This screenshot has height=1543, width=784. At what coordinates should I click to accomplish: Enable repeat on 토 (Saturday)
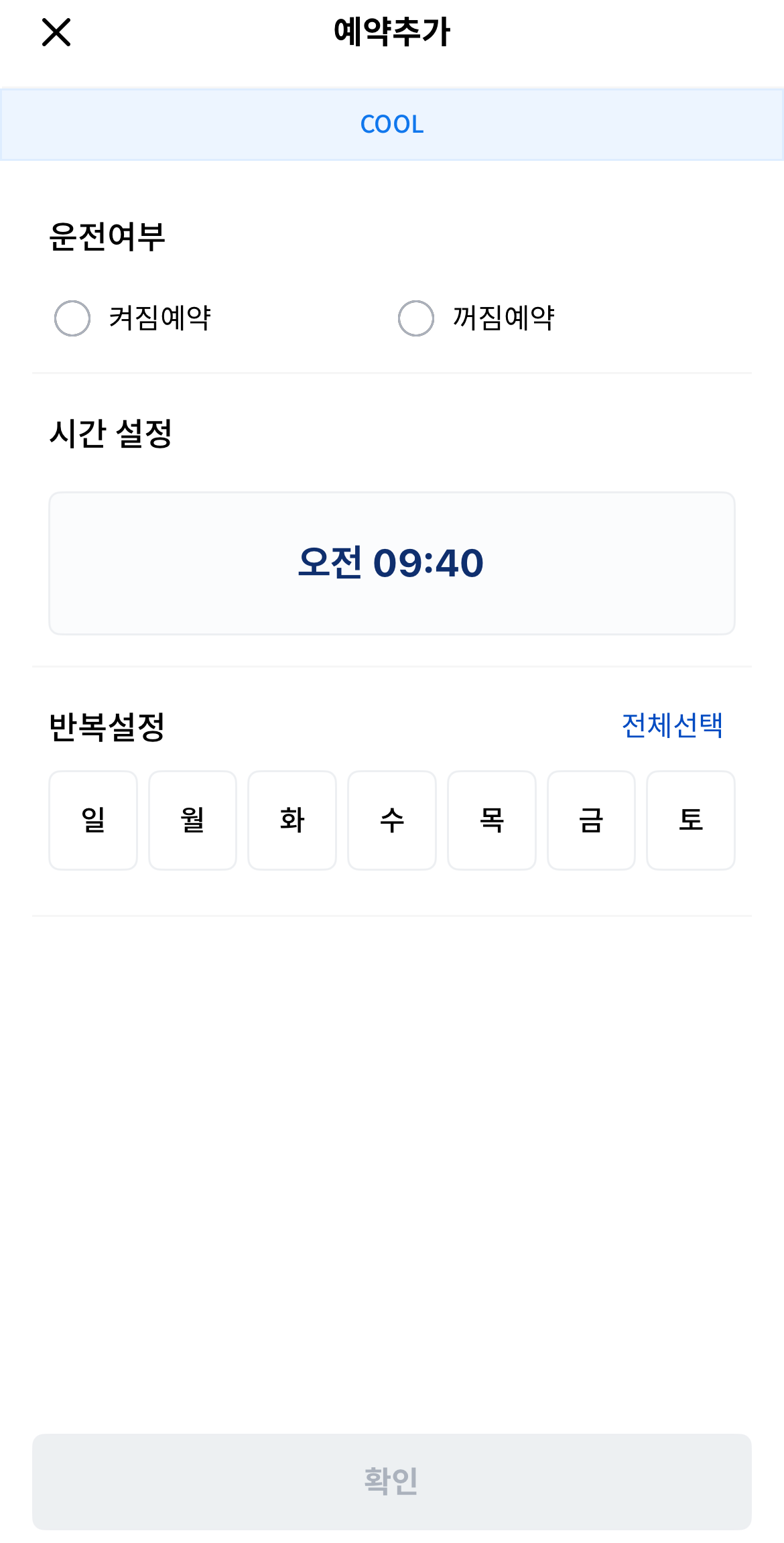(x=691, y=820)
